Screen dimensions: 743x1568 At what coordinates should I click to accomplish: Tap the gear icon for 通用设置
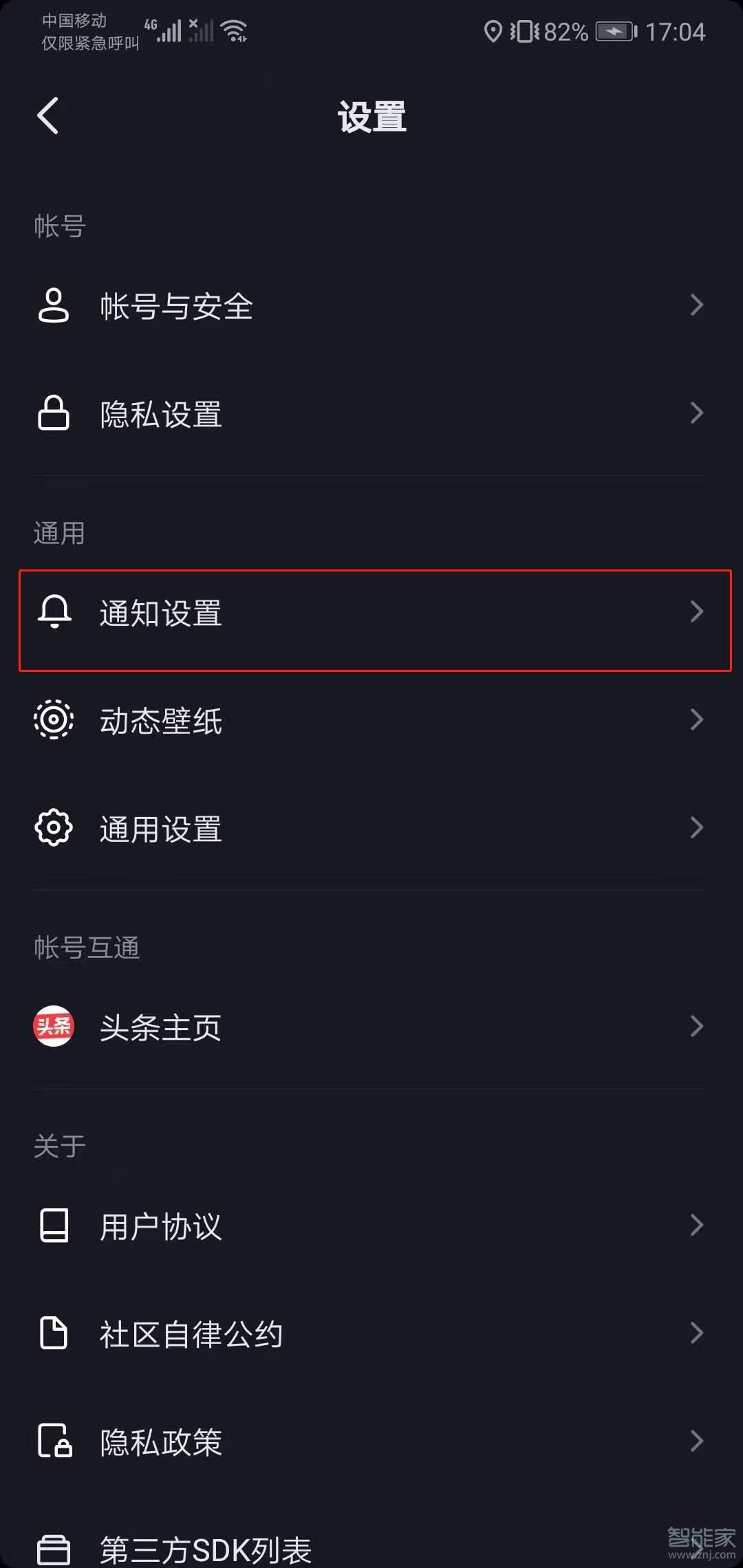coord(54,828)
